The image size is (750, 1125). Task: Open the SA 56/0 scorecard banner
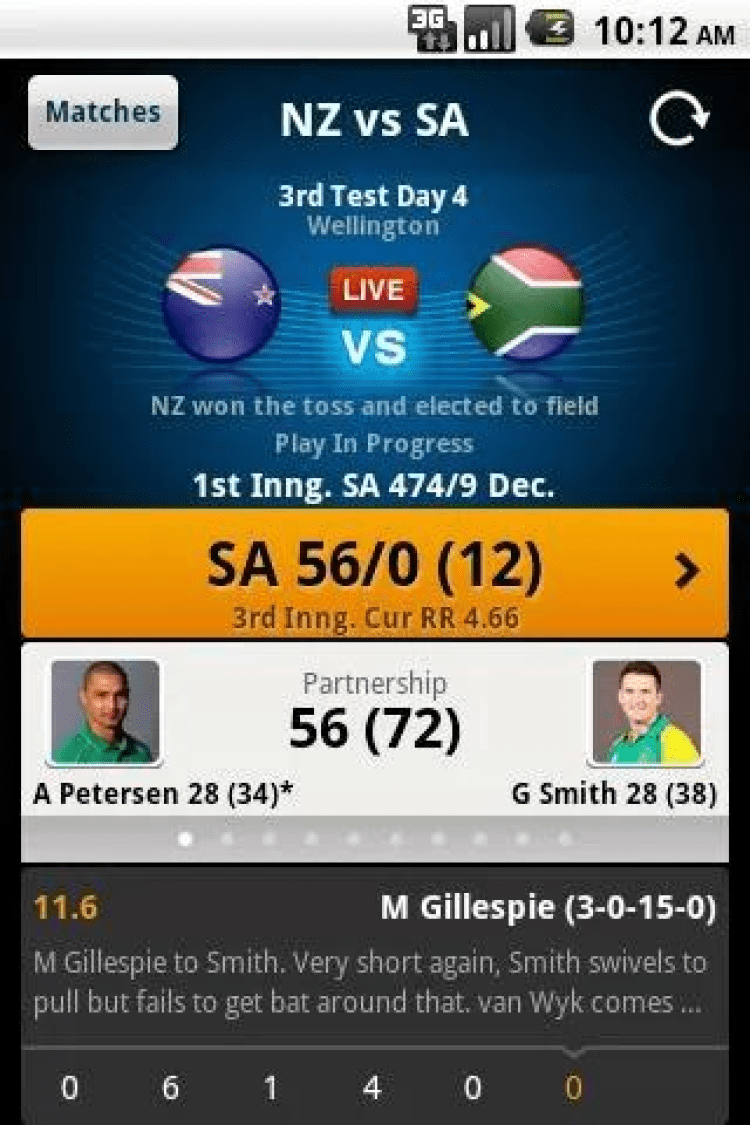point(375,573)
